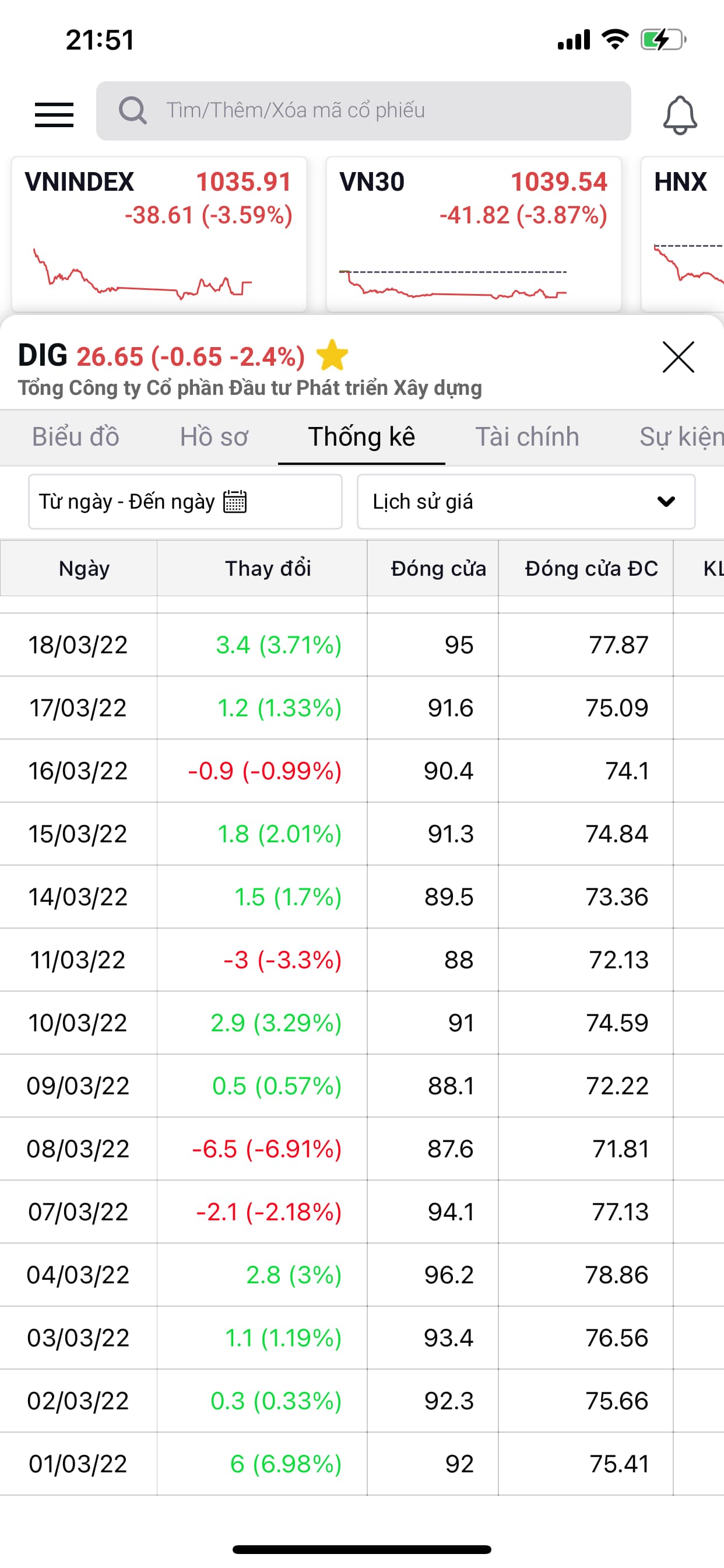Toggle the DIG favorite star
This screenshot has height=1568, width=724.
[x=332, y=355]
